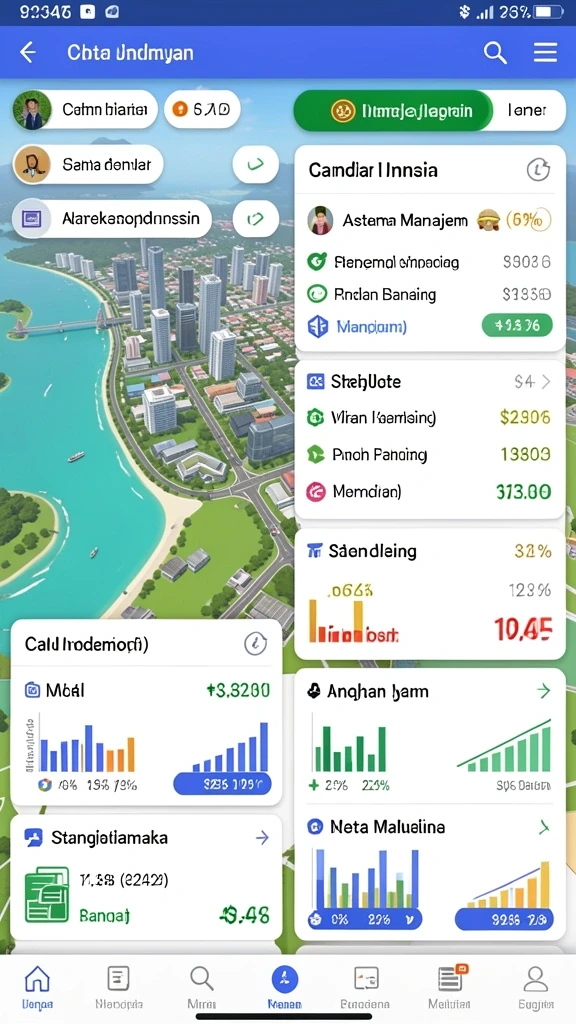
Task: Open the Astema Manajem row
Action: [430, 221]
